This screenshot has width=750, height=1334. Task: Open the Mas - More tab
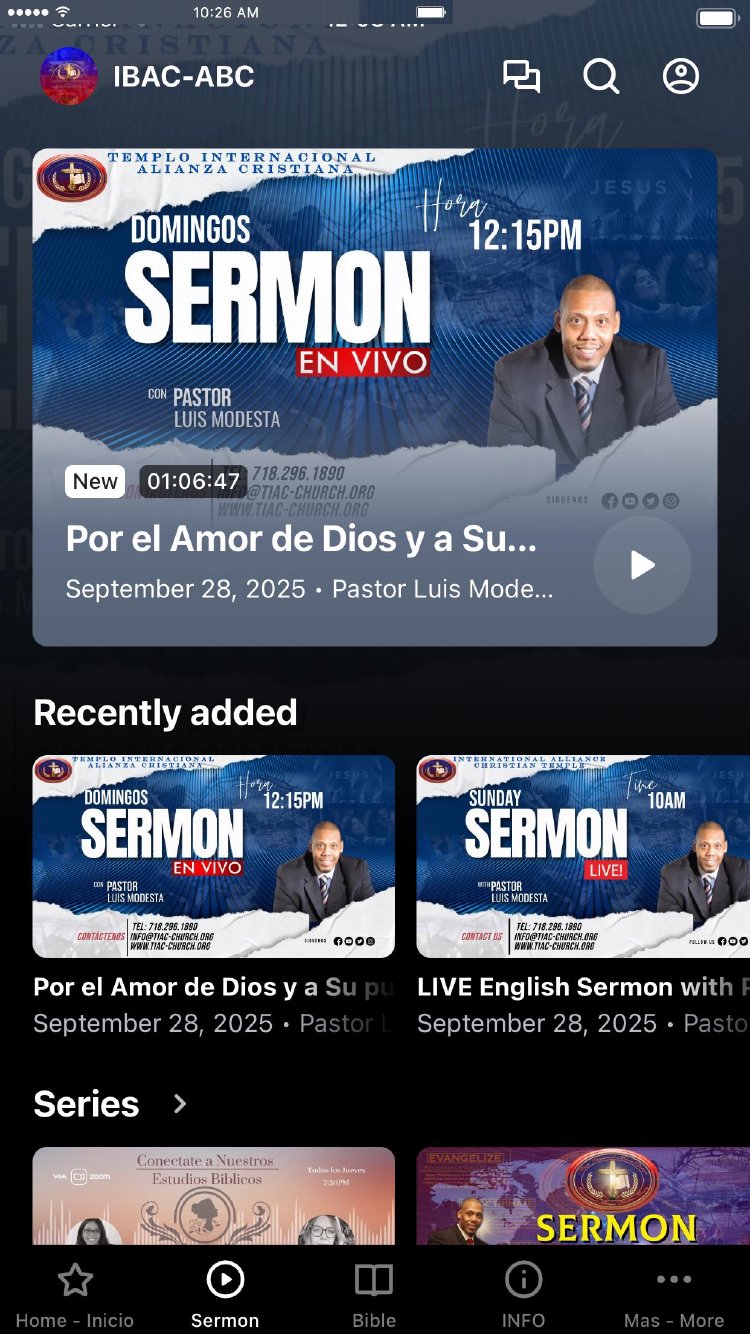point(674,1295)
